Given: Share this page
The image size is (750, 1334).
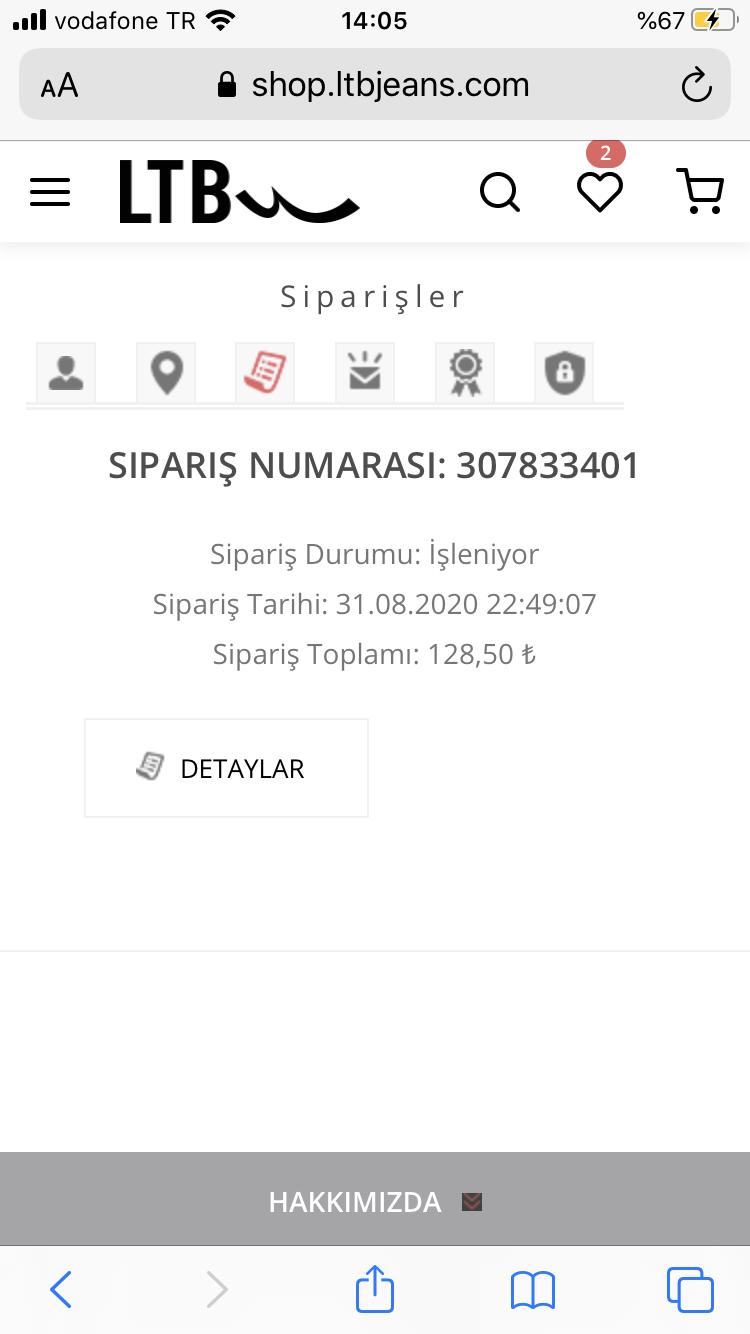Looking at the screenshot, I should click(x=375, y=1288).
